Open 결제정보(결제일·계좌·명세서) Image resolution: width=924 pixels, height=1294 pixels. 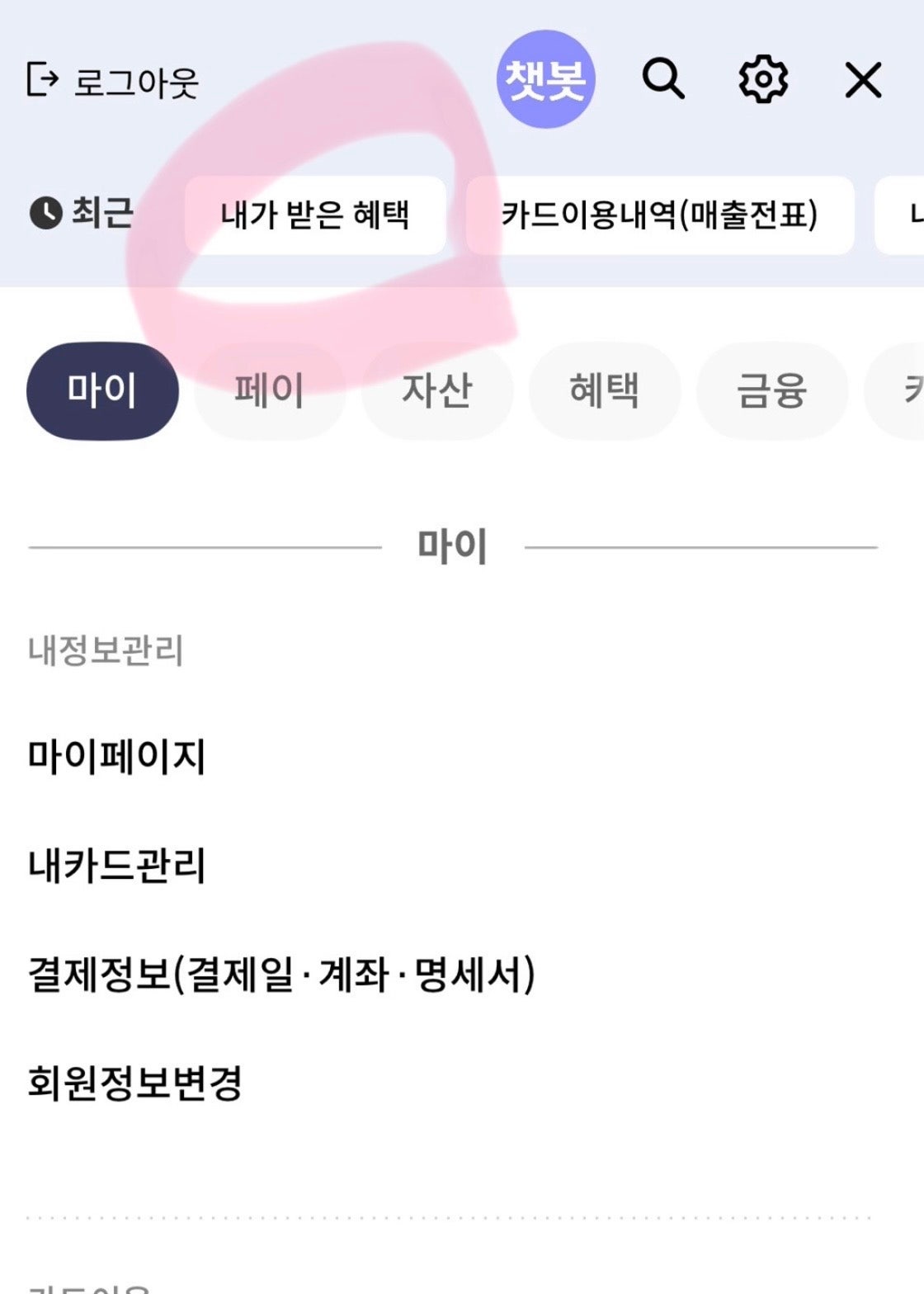pyautogui.click(x=281, y=975)
